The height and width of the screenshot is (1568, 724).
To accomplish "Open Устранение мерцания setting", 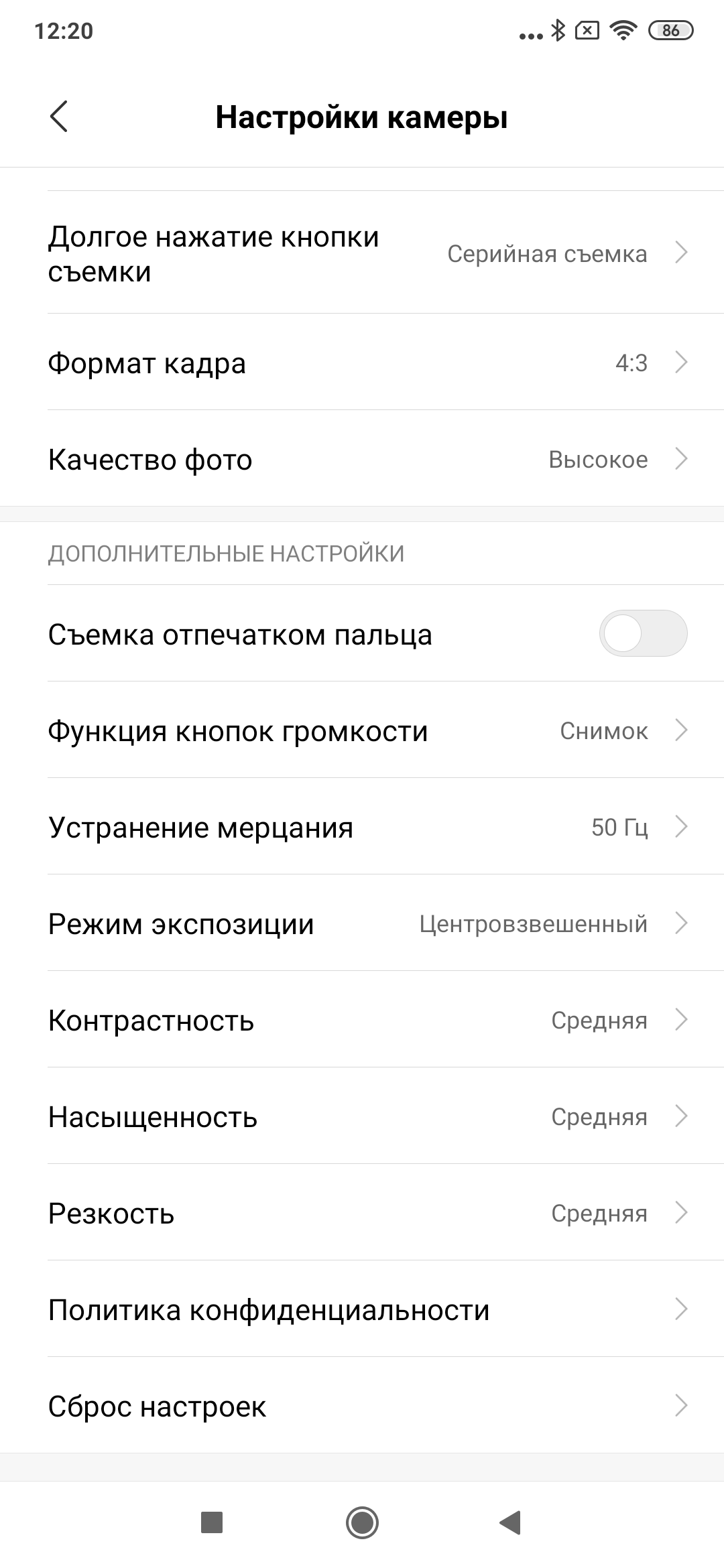I will (362, 827).
